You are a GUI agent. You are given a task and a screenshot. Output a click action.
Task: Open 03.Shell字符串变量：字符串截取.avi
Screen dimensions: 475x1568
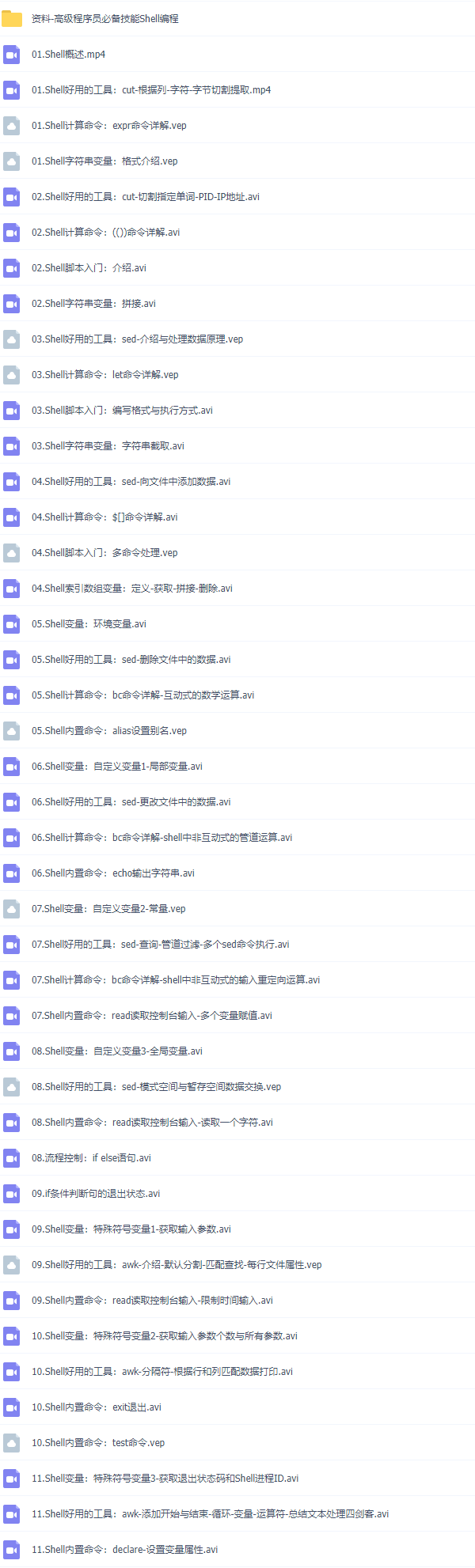[108, 445]
